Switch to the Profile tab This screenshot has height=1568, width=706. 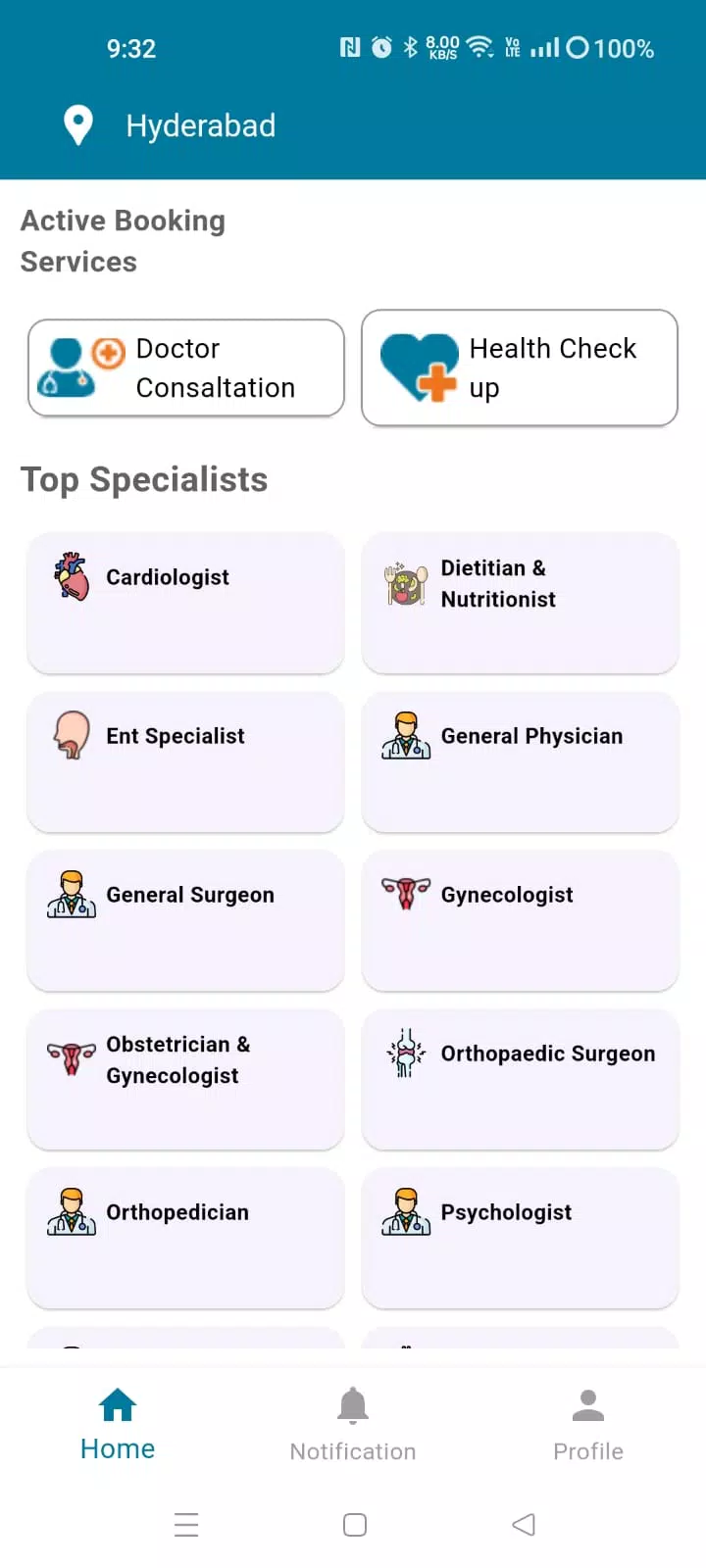tap(588, 1425)
